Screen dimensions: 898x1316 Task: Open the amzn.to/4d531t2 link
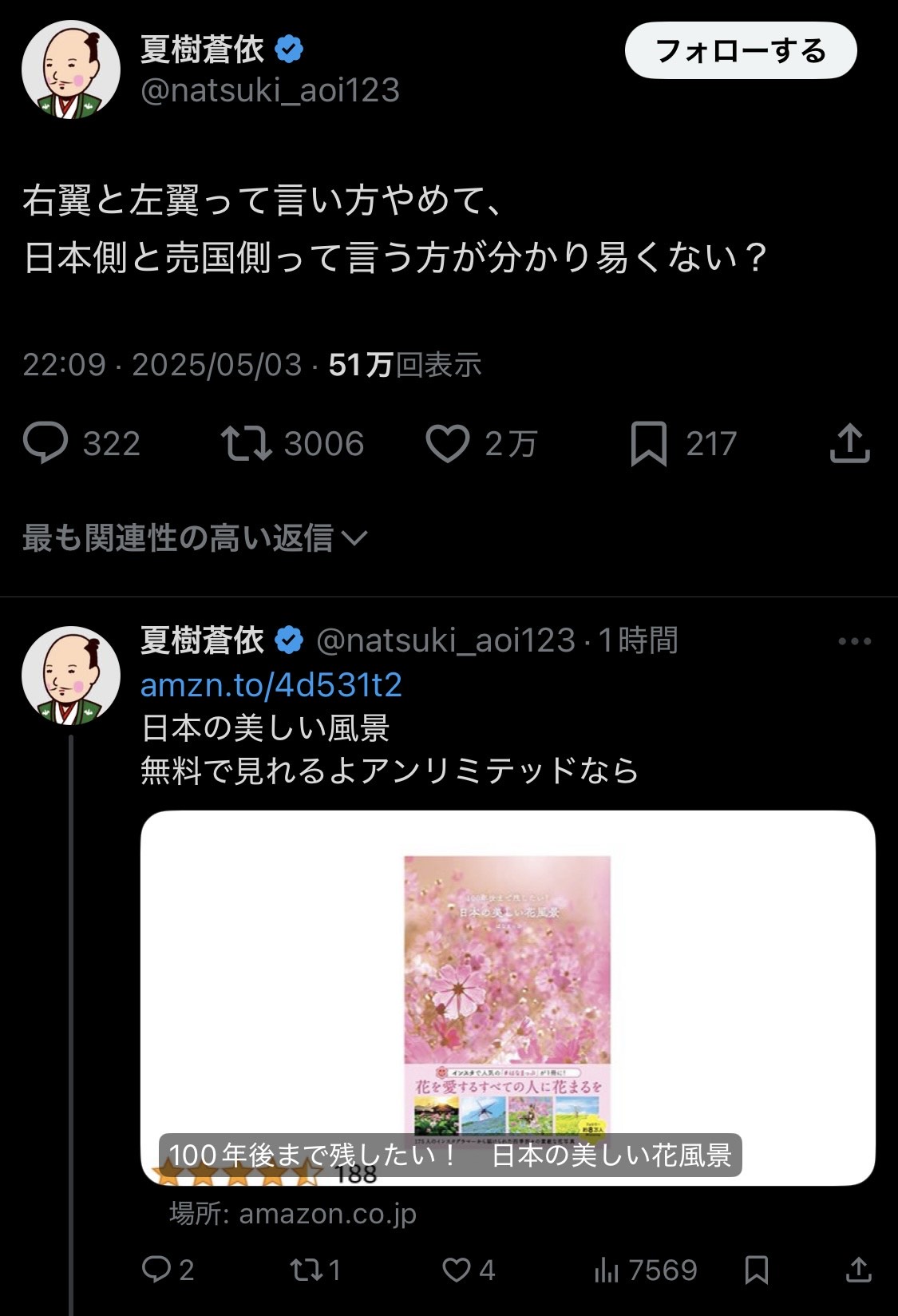point(271,685)
